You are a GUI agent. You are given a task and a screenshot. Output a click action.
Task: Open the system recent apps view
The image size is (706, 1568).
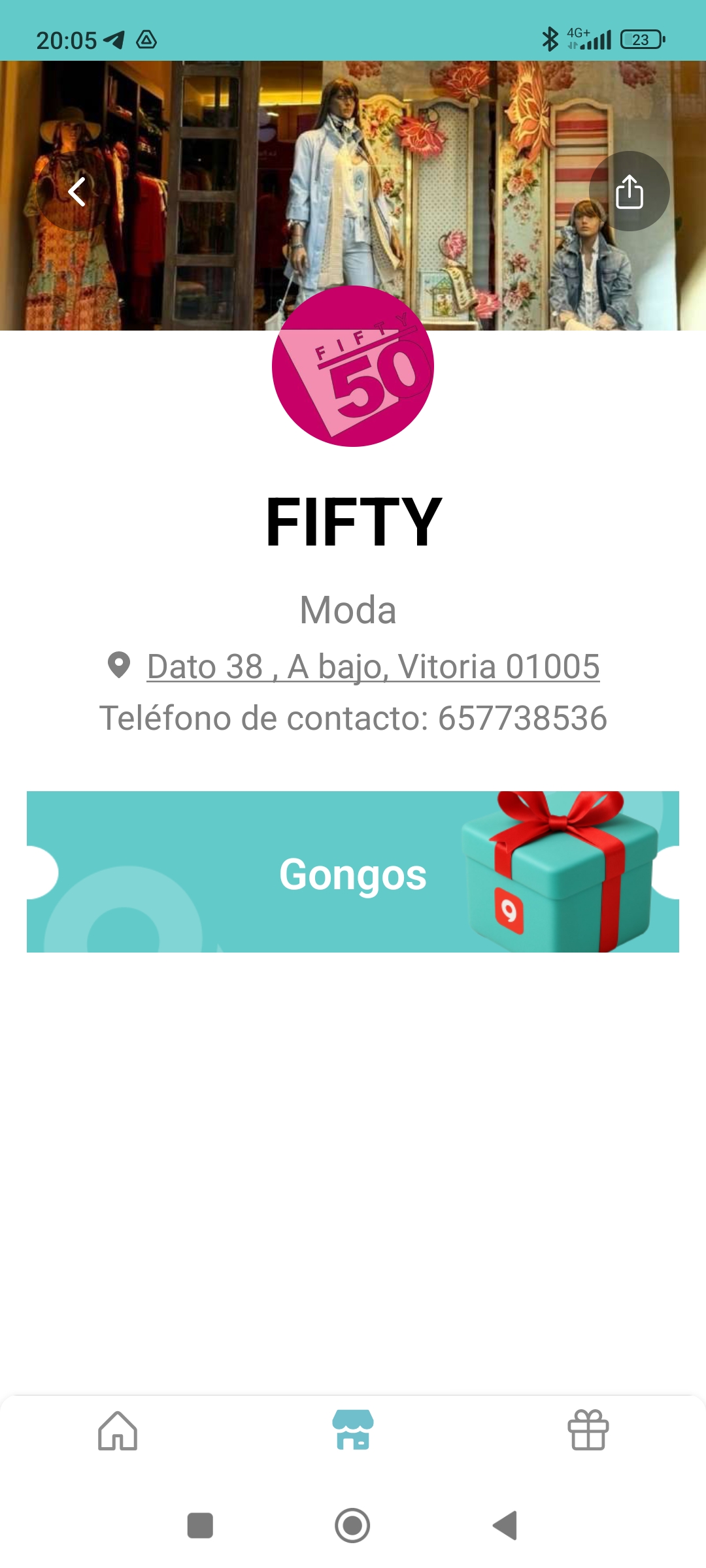pyautogui.click(x=200, y=1526)
